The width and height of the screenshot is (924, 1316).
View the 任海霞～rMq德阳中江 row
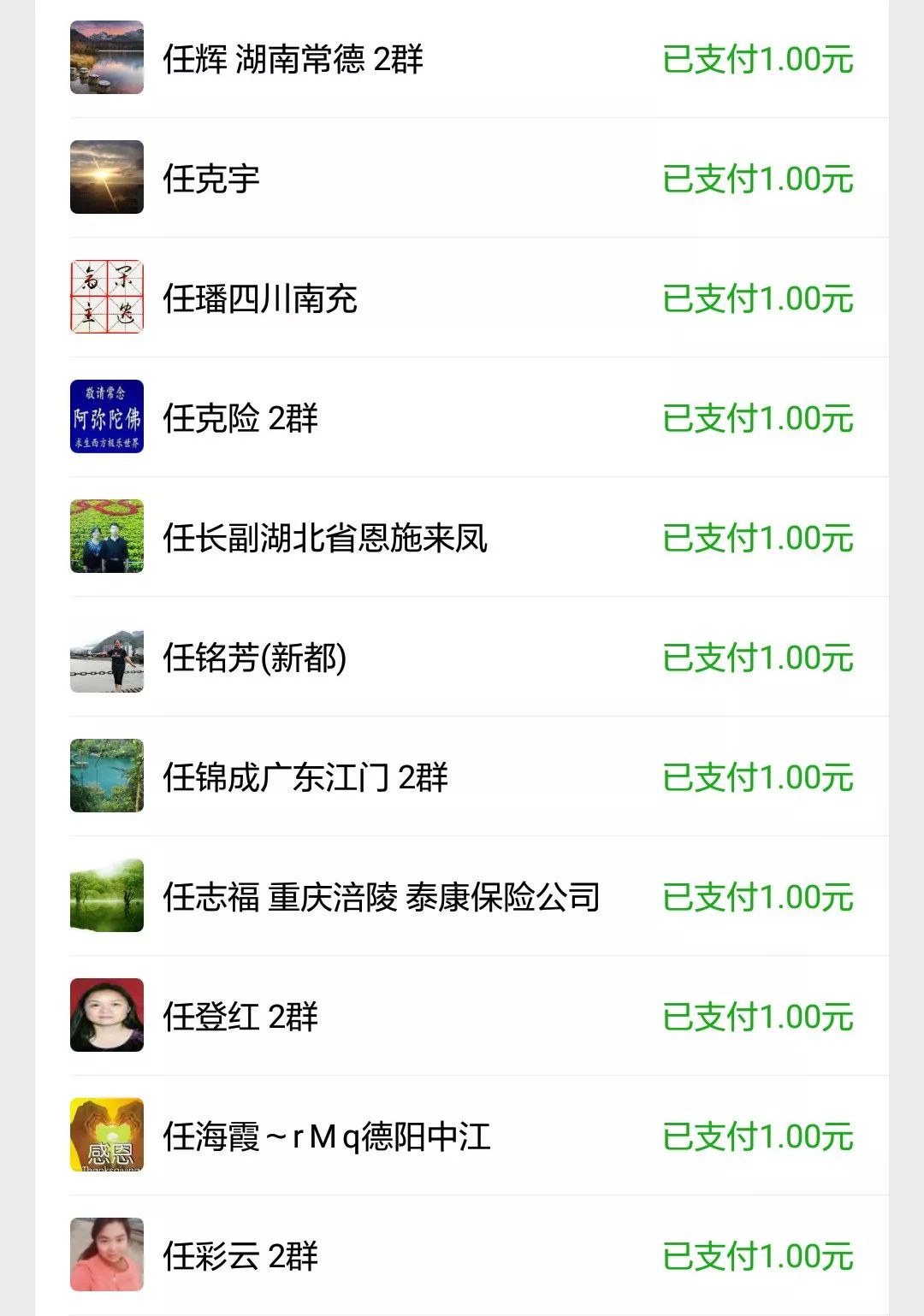(327, 1136)
